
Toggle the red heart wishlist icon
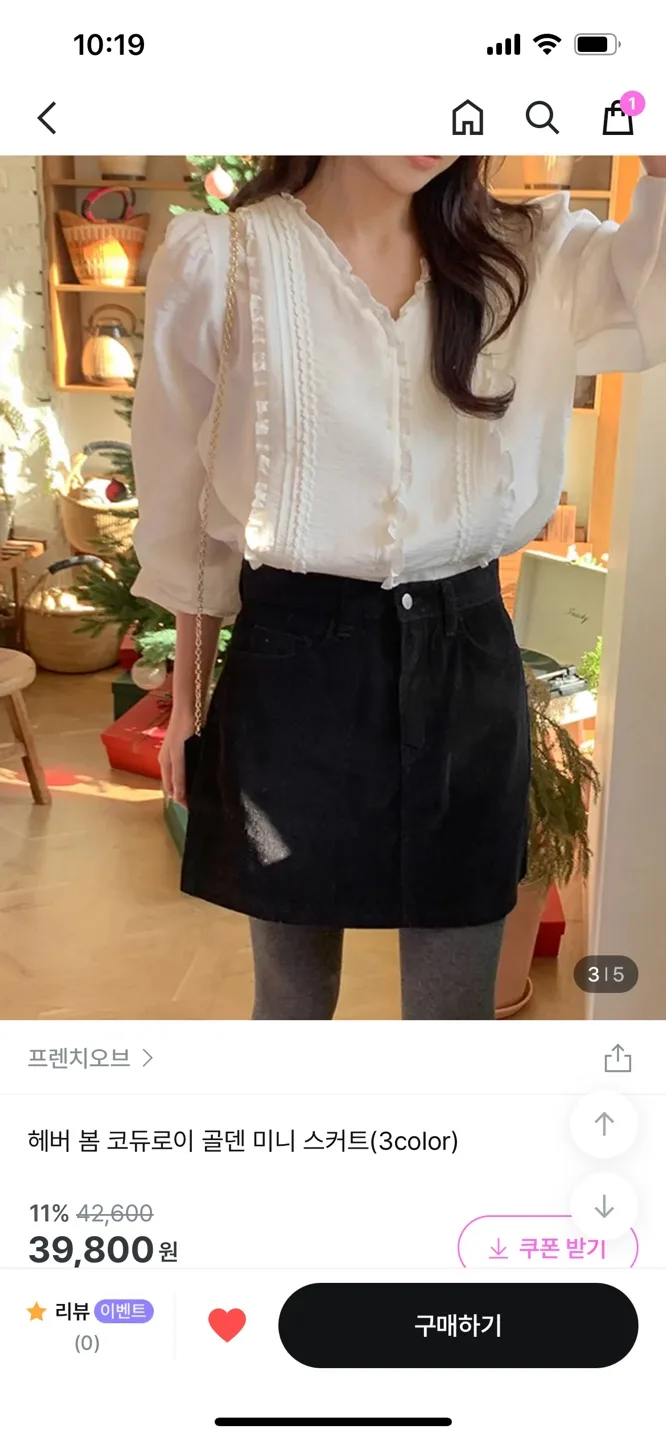point(227,1325)
